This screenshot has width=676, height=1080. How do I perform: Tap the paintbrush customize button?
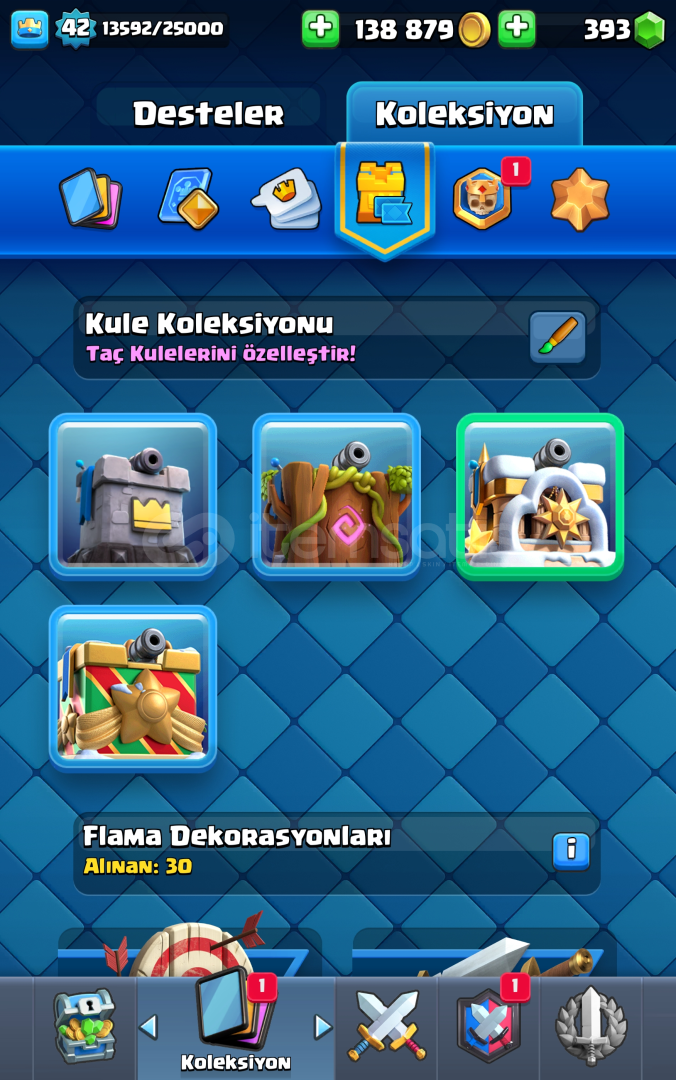coord(557,336)
